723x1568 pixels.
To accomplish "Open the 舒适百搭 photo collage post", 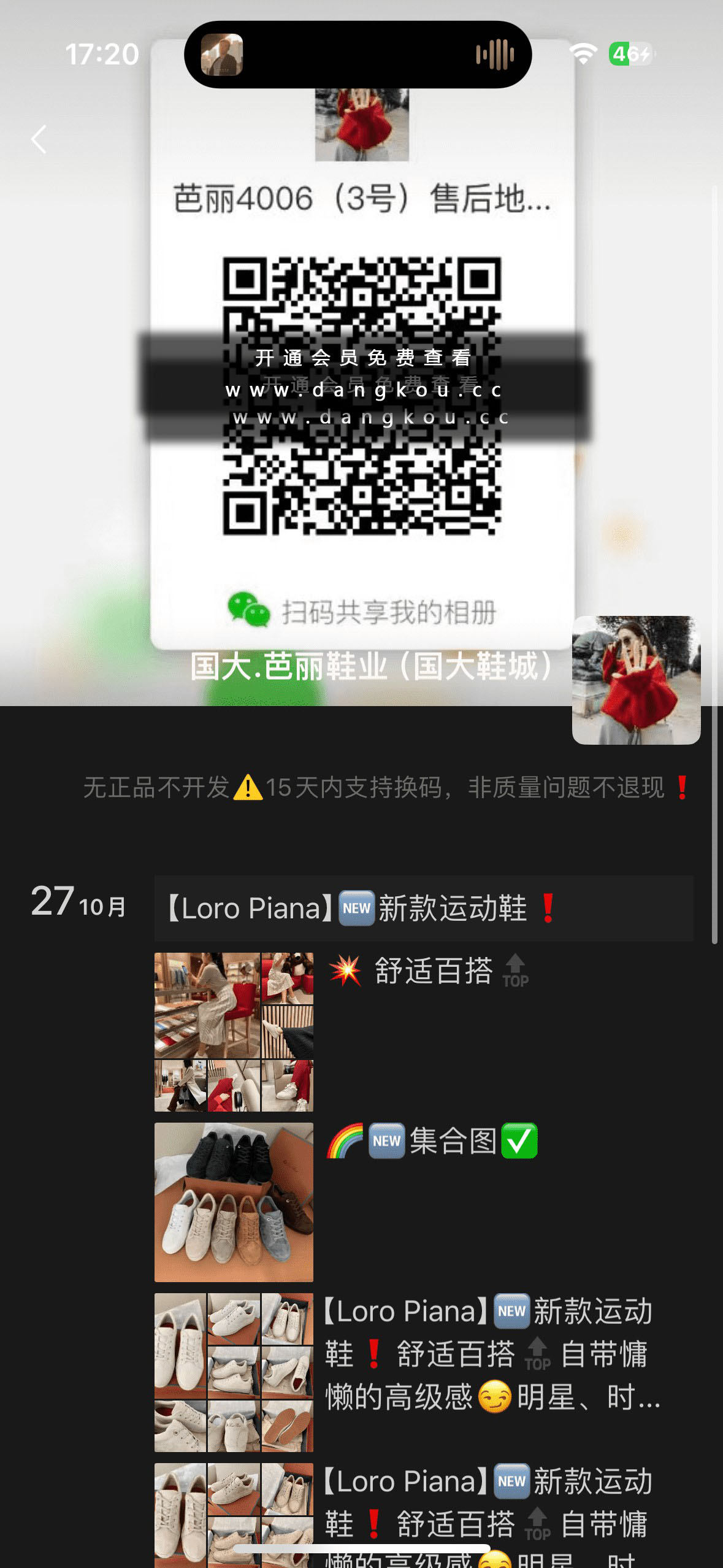I will pos(234,1032).
